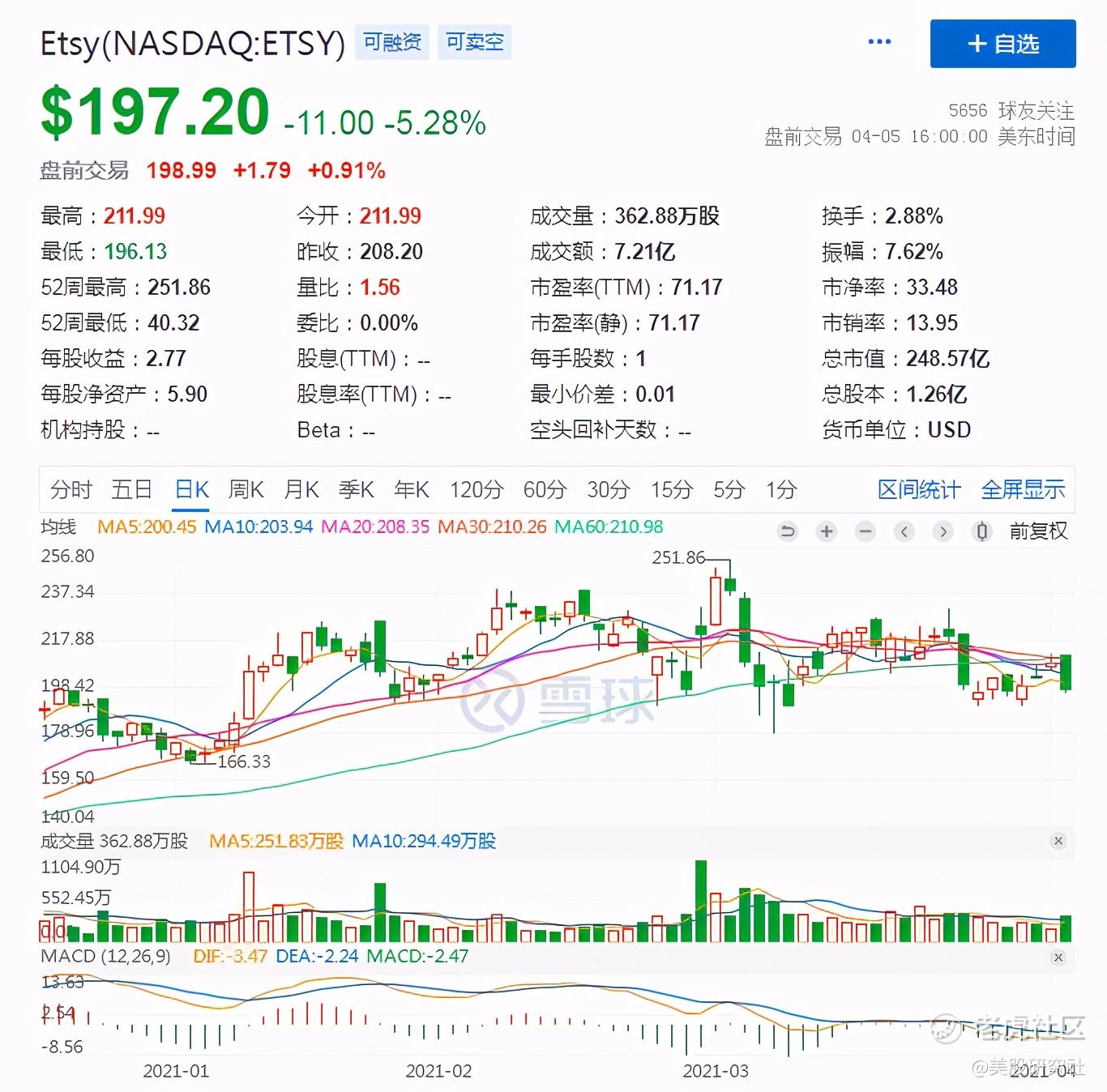Show the 年K chart
Screen dimensions: 1107x1092
412,489
